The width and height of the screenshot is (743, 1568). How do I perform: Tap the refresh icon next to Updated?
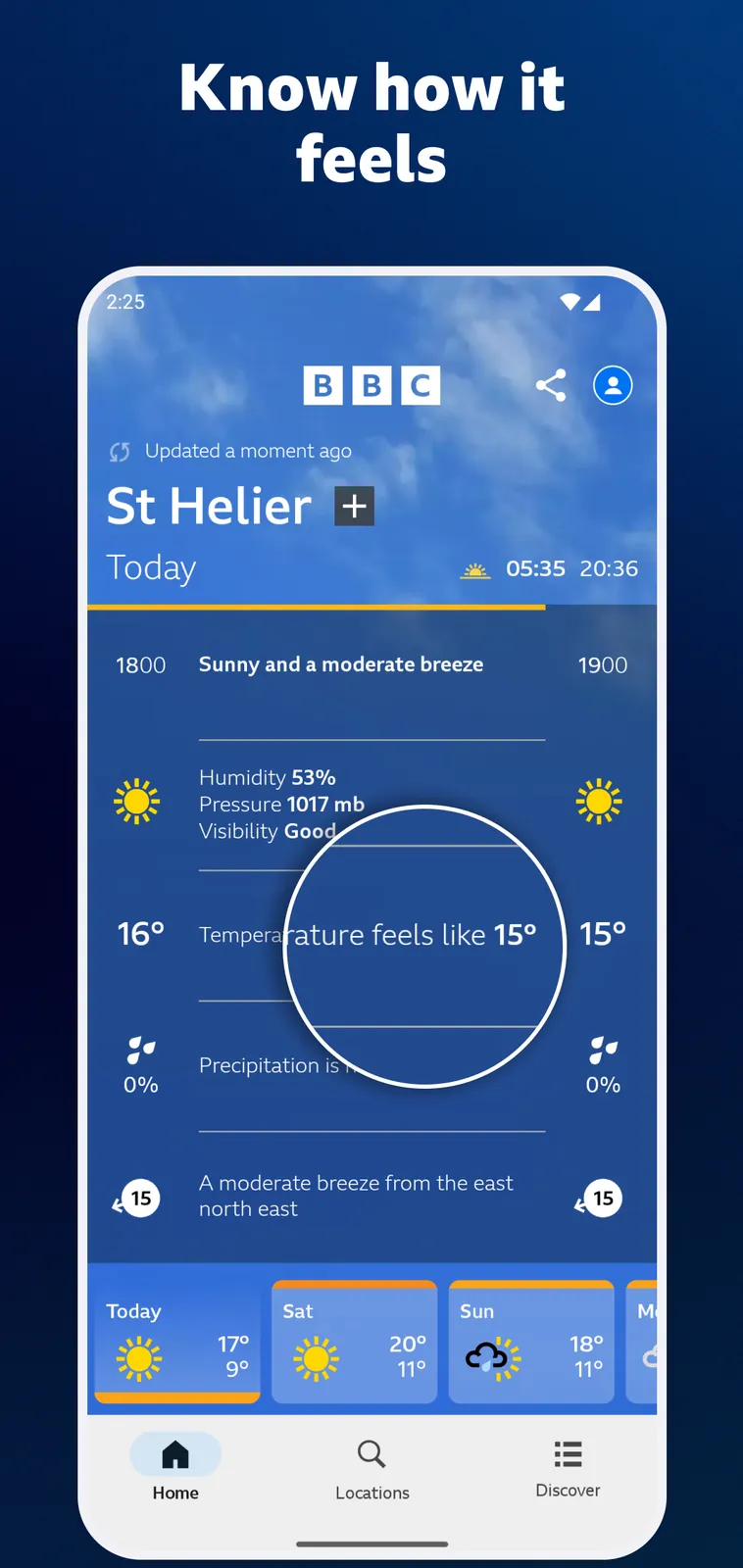pos(119,451)
